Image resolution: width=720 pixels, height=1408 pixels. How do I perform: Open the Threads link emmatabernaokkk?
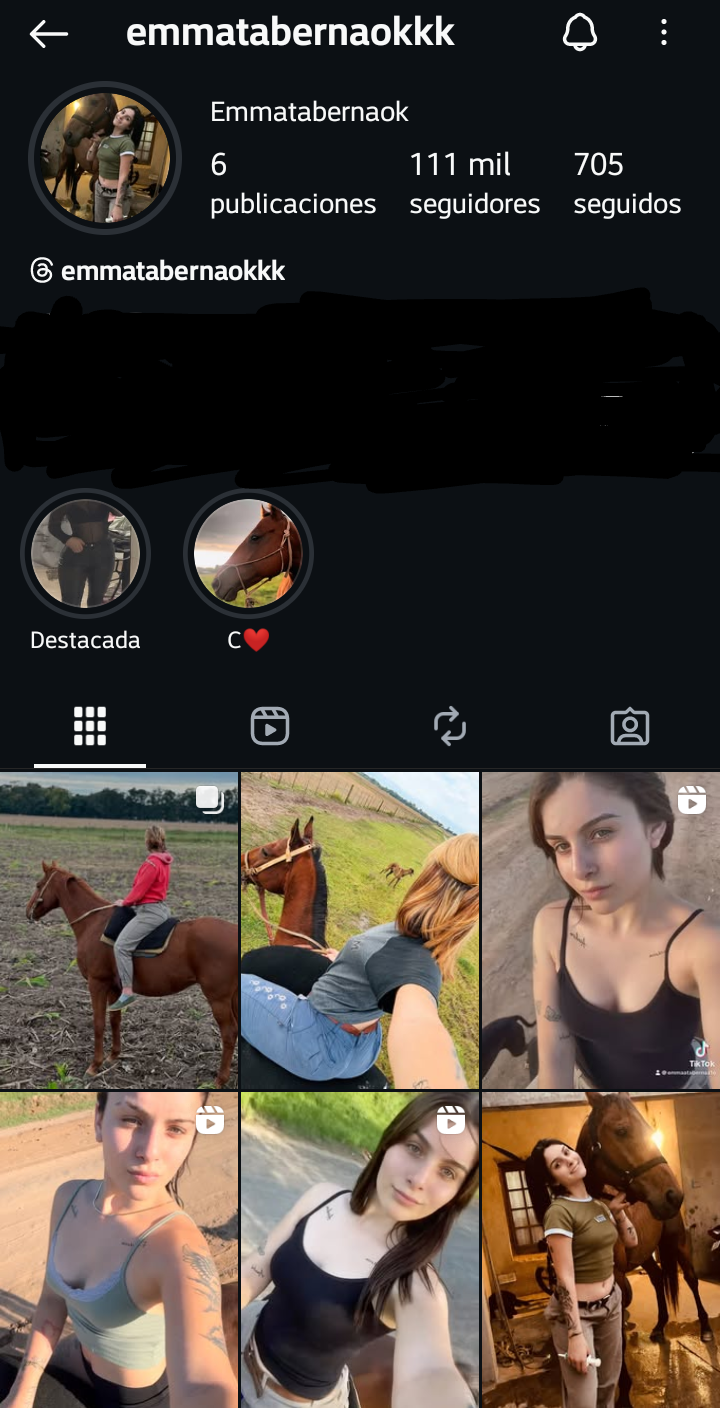click(158, 271)
